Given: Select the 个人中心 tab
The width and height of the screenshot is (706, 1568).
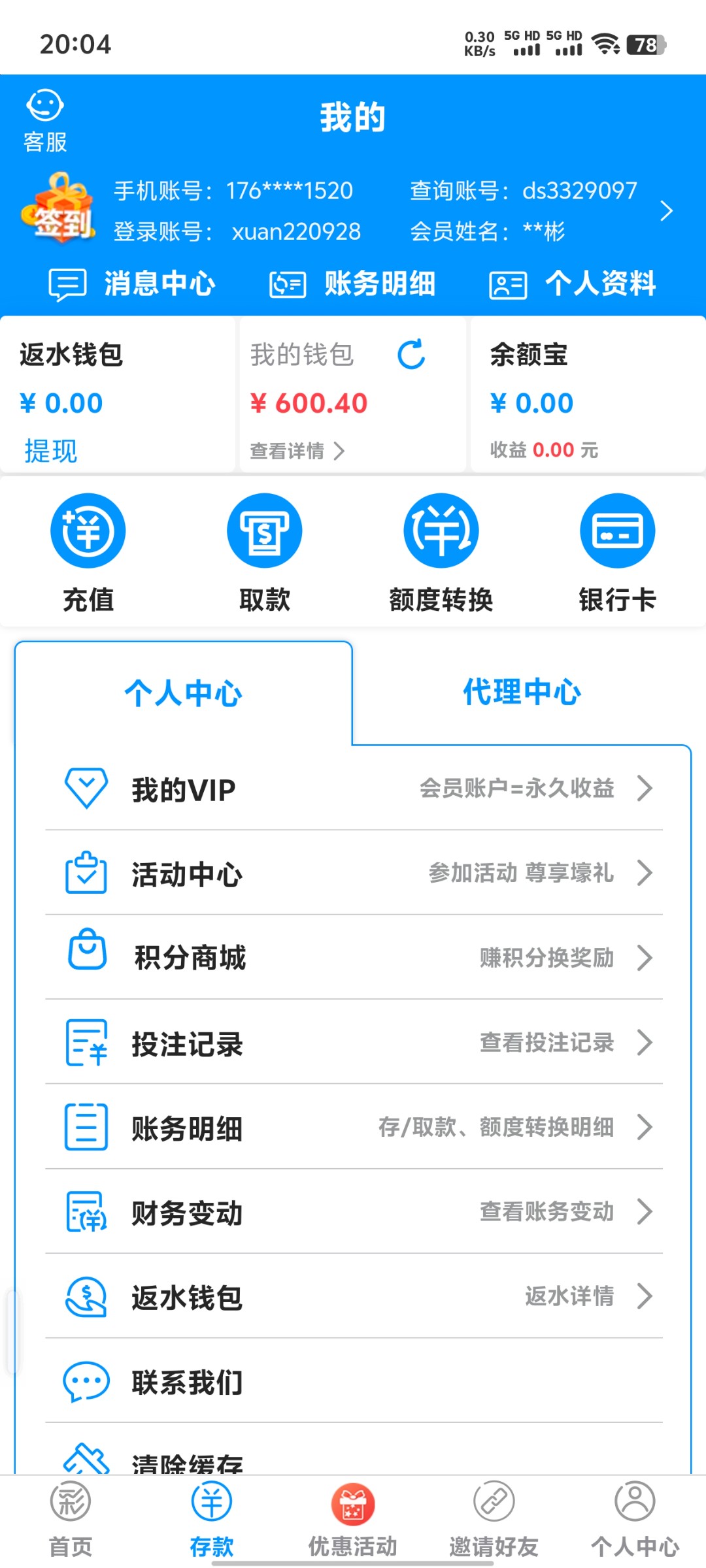Looking at the screenshot, I should click(x=184, y=694).
